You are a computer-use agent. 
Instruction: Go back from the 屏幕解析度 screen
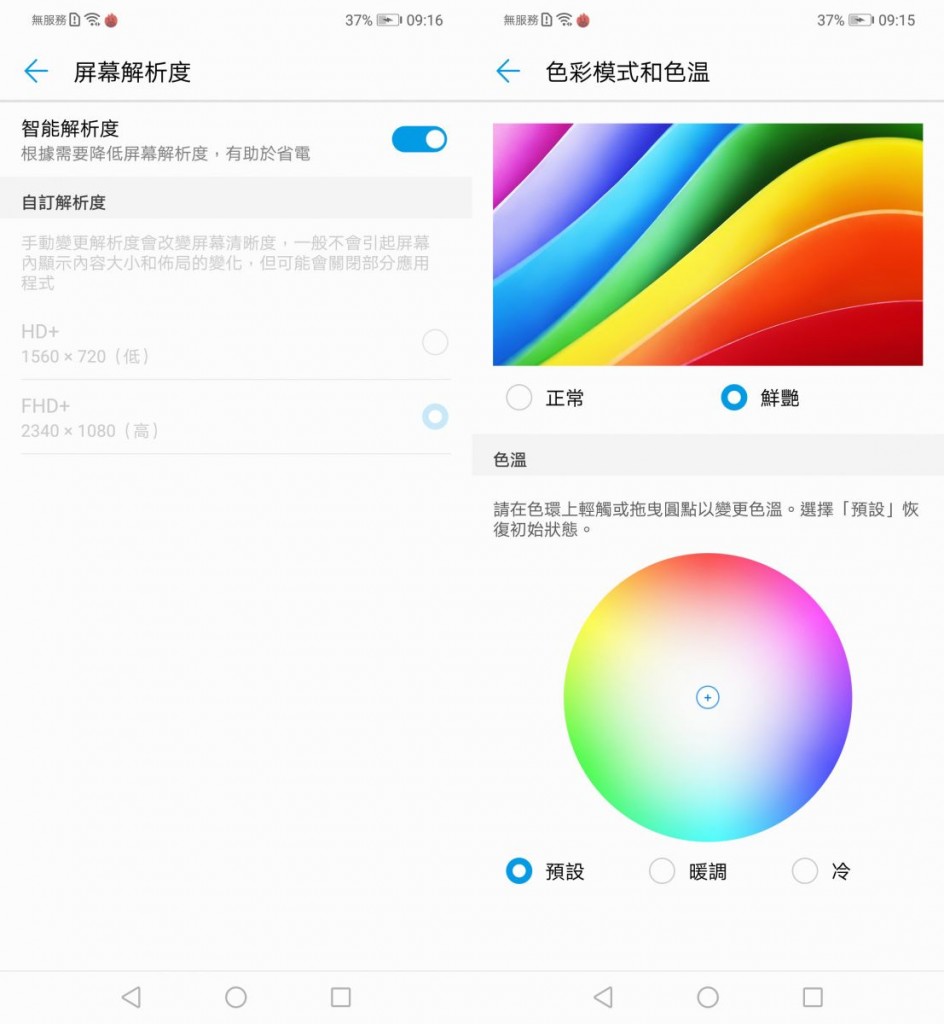[36, 71]
